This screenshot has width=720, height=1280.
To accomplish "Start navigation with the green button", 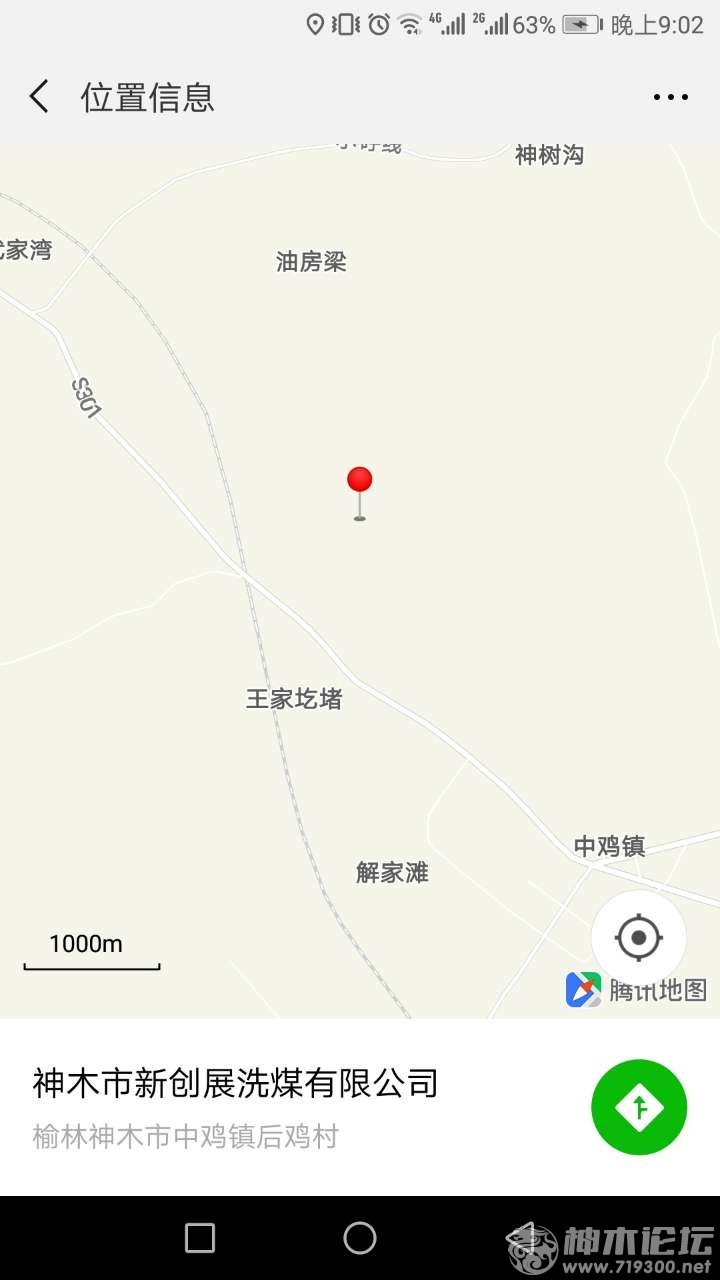I will pos(639,1107).
